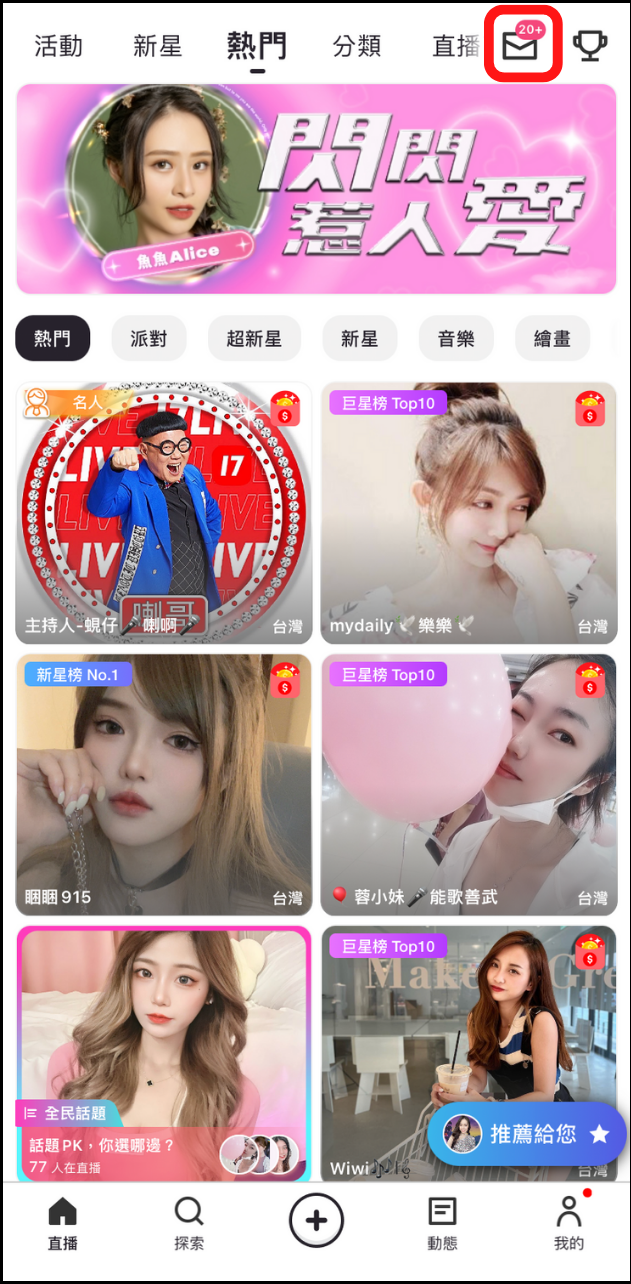Start a broadcast with the plus button
631x1284 pixels.
coord(316,1220)
